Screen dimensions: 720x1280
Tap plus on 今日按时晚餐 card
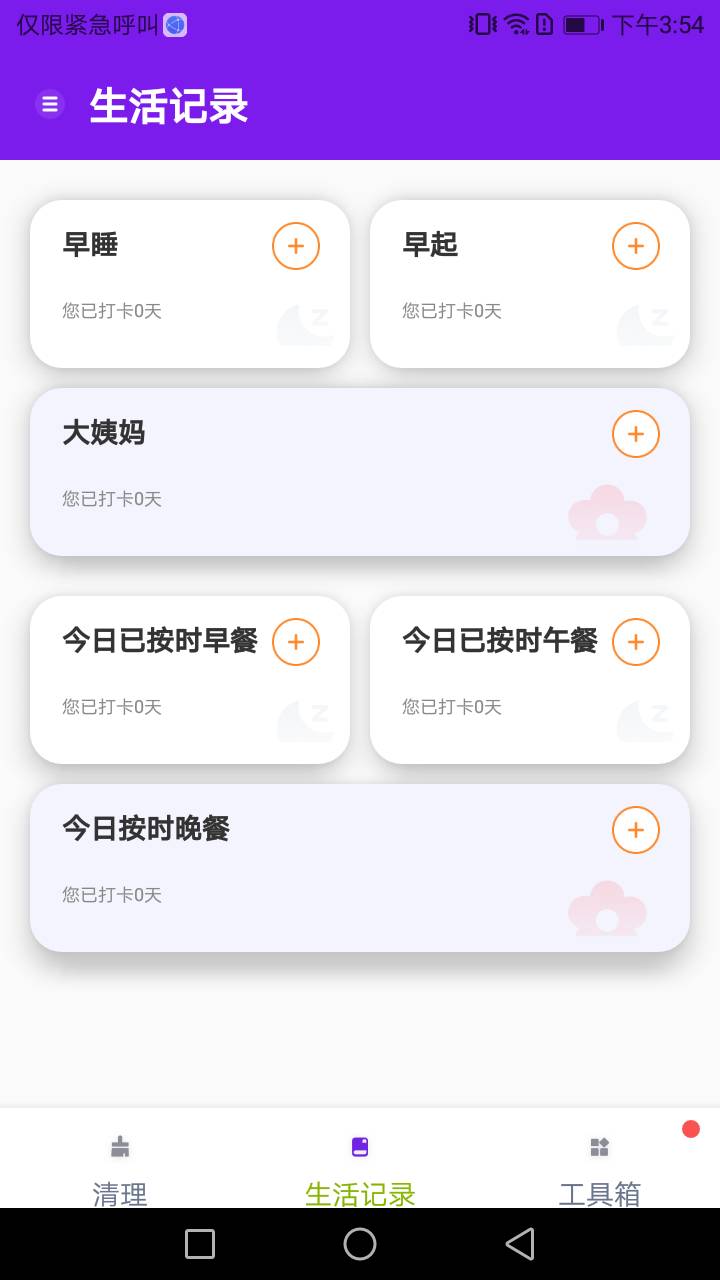tap(635, 829)
